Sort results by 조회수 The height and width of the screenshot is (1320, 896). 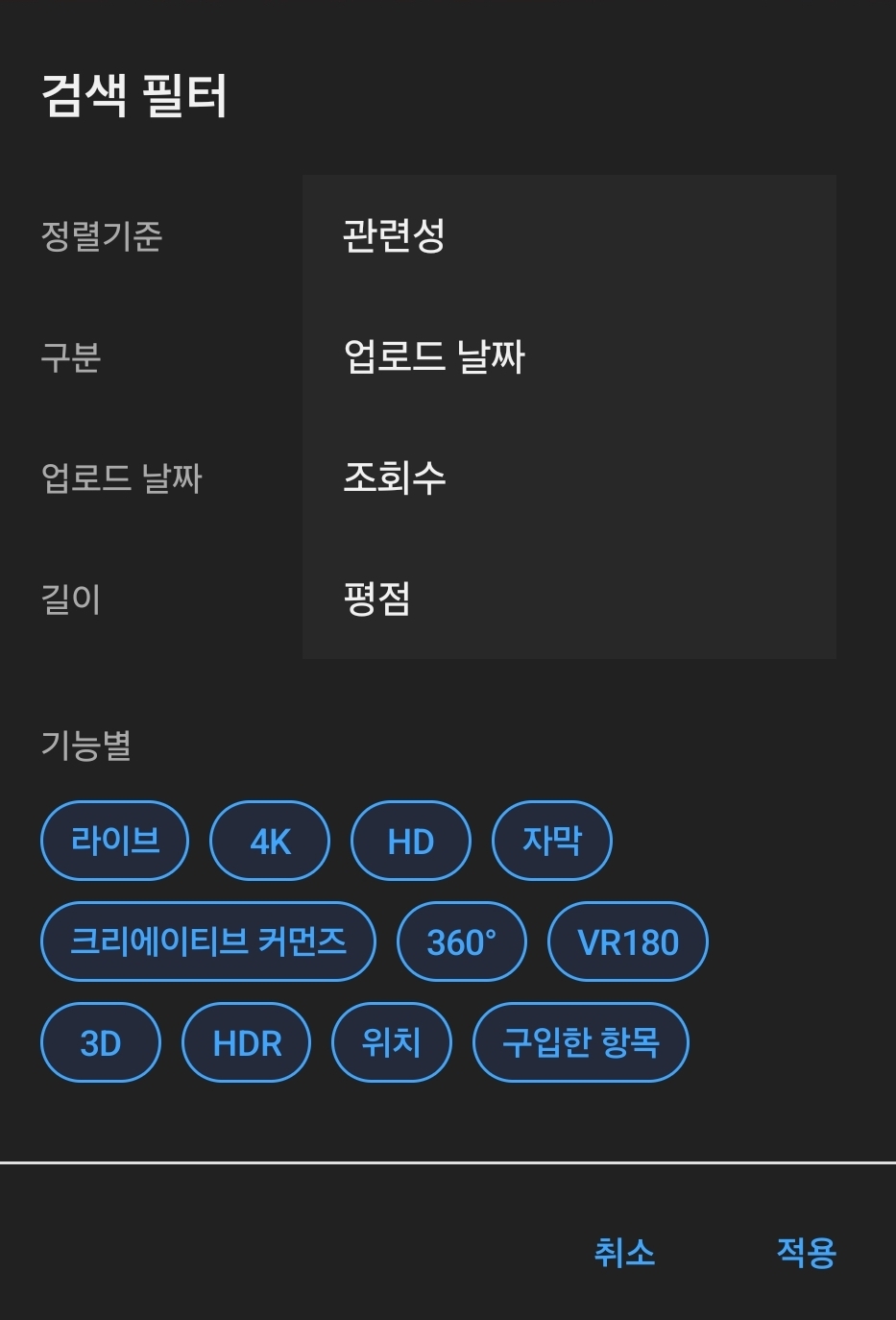coord(395,477)
